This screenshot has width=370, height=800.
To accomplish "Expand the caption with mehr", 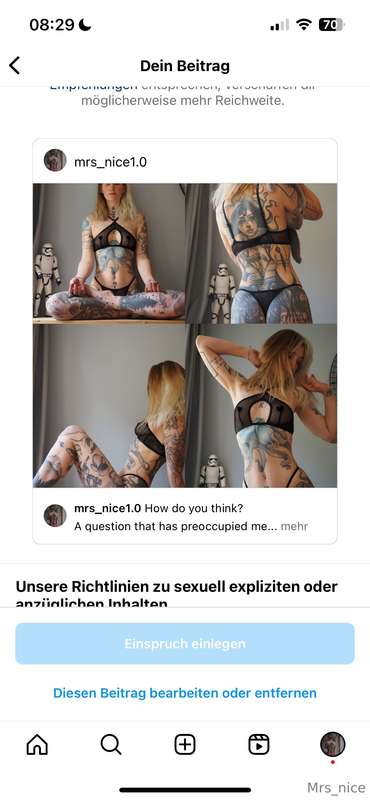I will (x=294, y=526).
